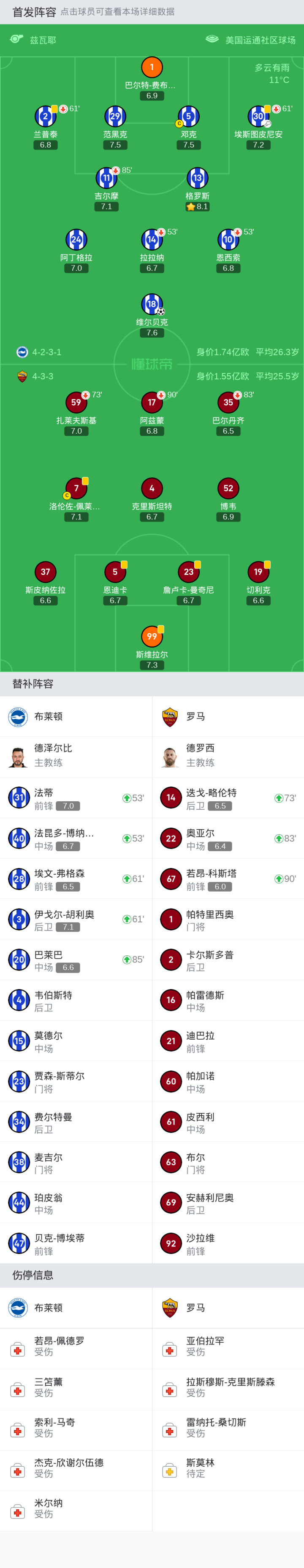
Task: View 克里斯坦特's match details
Action: click(x=152, y=488)
